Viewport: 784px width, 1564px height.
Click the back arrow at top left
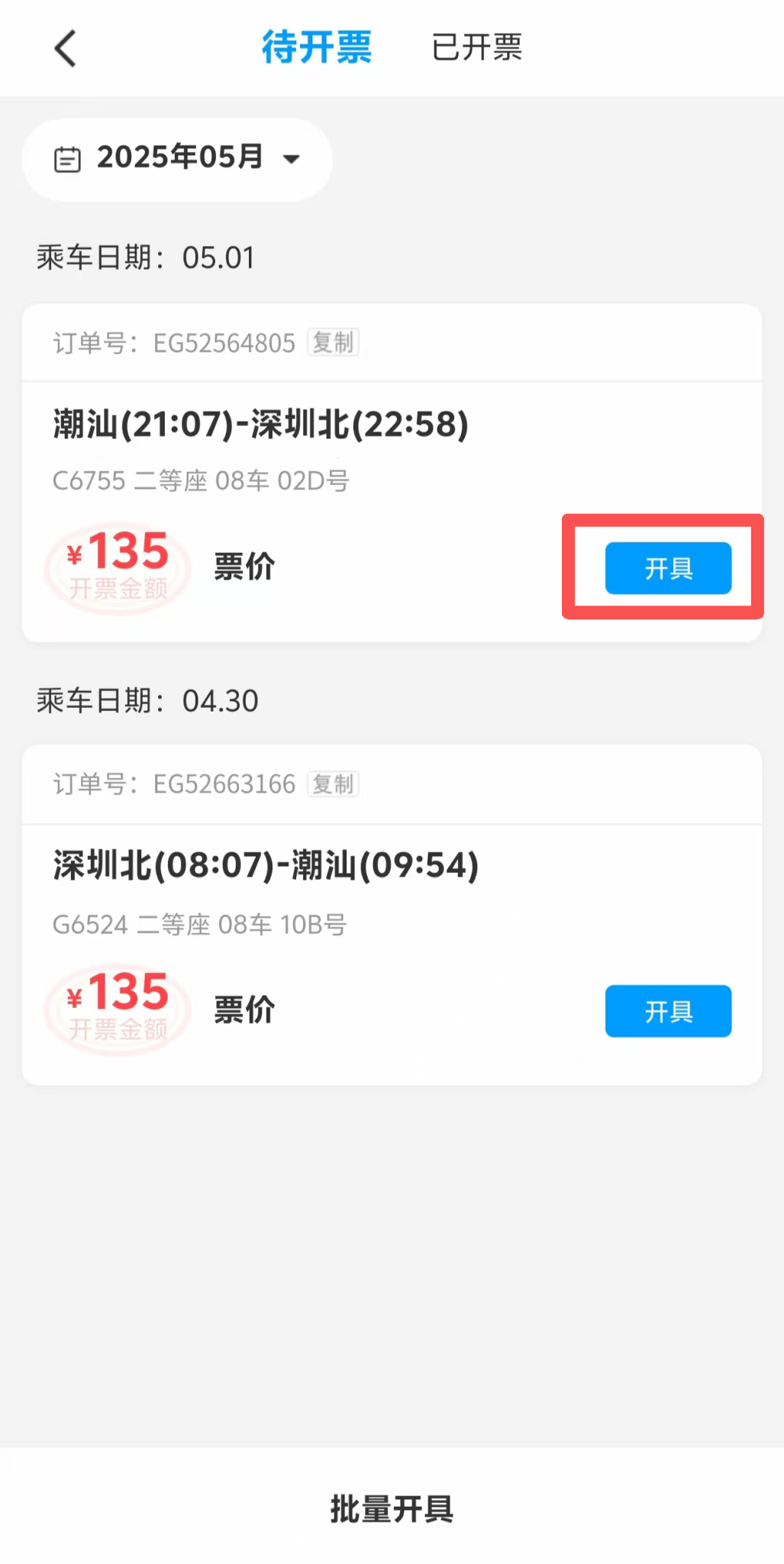(x=65, y=48)
